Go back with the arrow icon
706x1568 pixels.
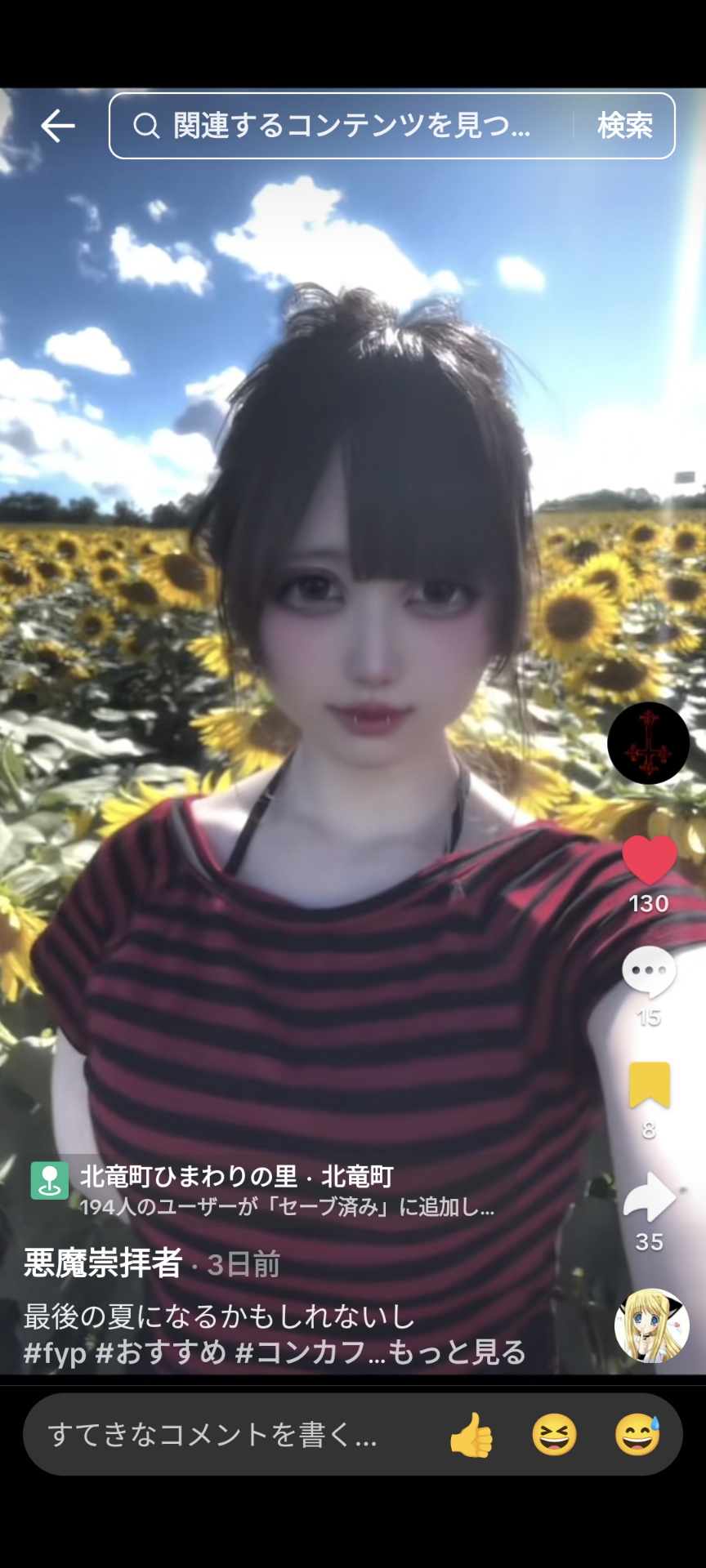(x=57, y=126)
